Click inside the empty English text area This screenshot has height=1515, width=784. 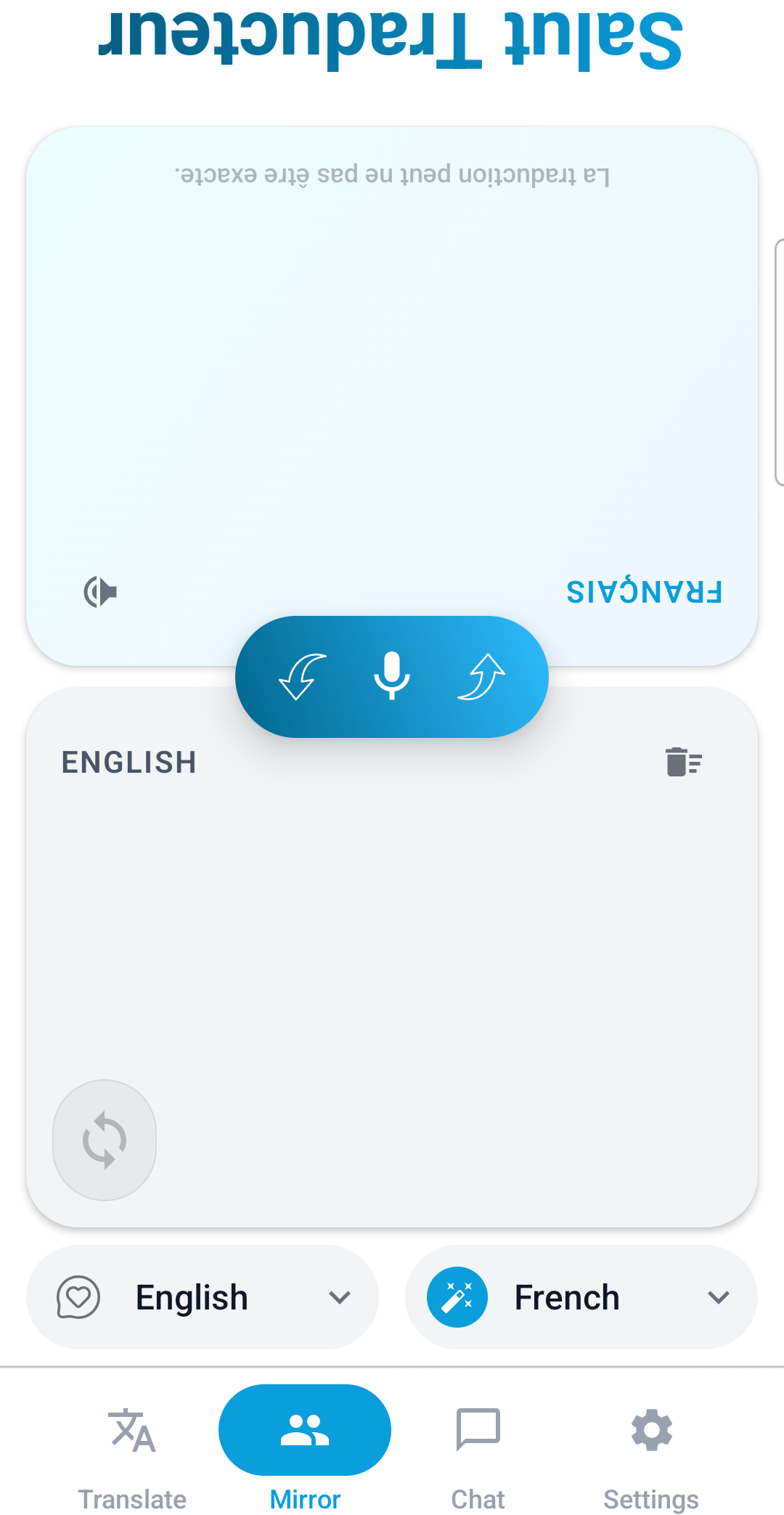392,944
